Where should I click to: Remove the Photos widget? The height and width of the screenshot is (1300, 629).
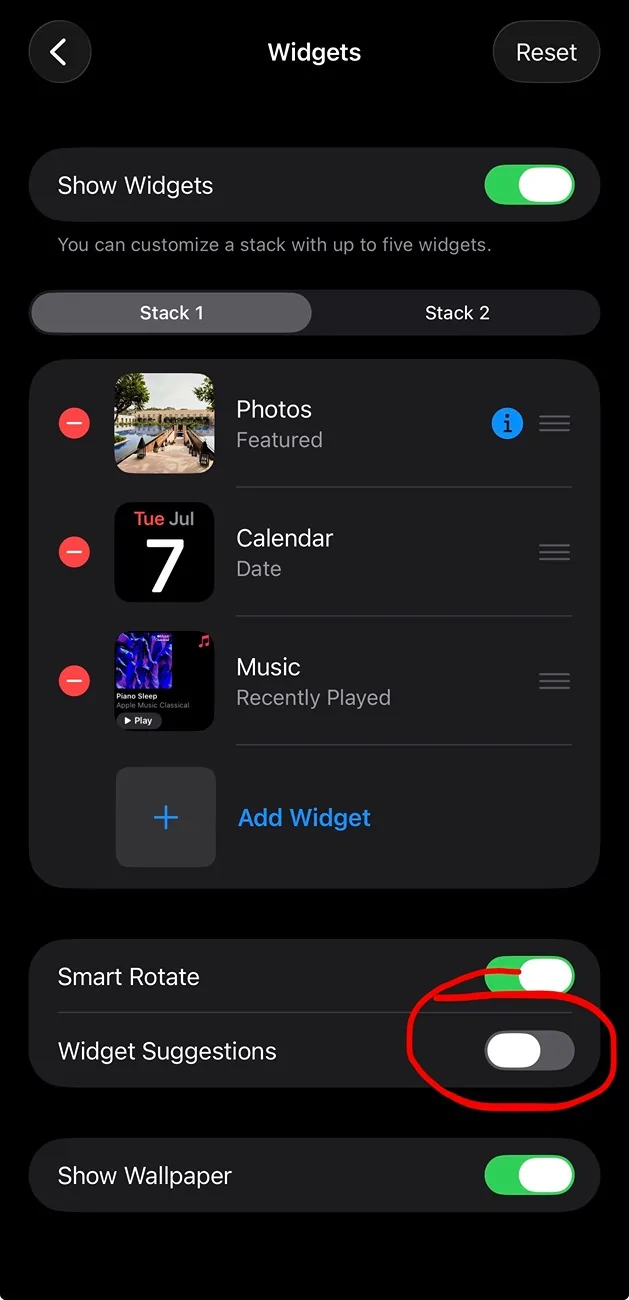[x=74, y=423]
